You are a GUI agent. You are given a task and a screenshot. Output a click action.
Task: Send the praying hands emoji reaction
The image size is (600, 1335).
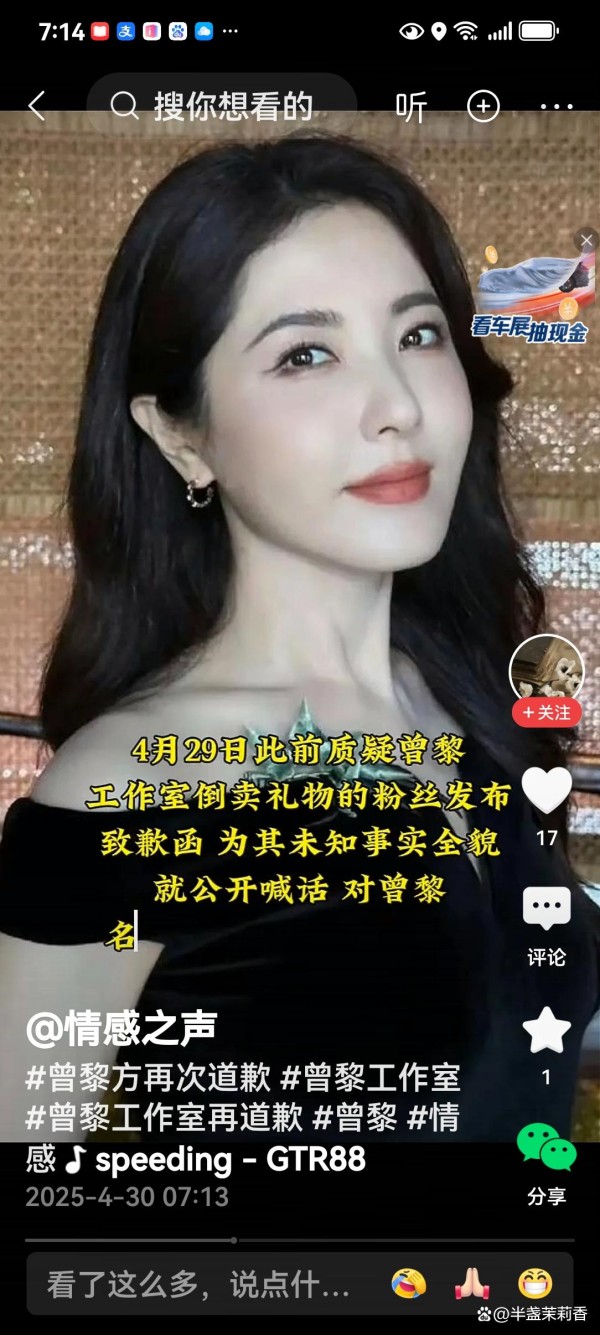point(471,1283)
